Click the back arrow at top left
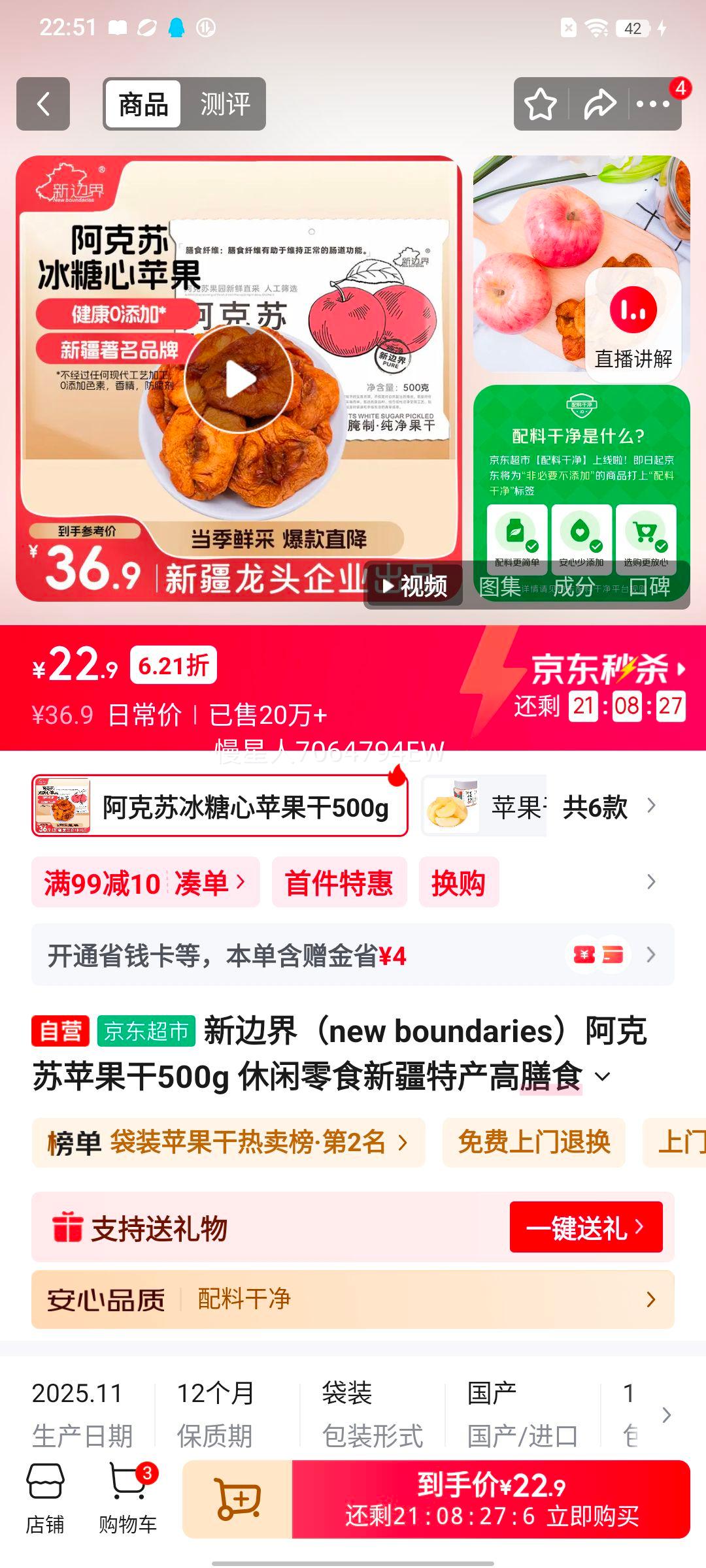Screen dimensions: 706x1568 pyautogui.click(x=43, y=105)
